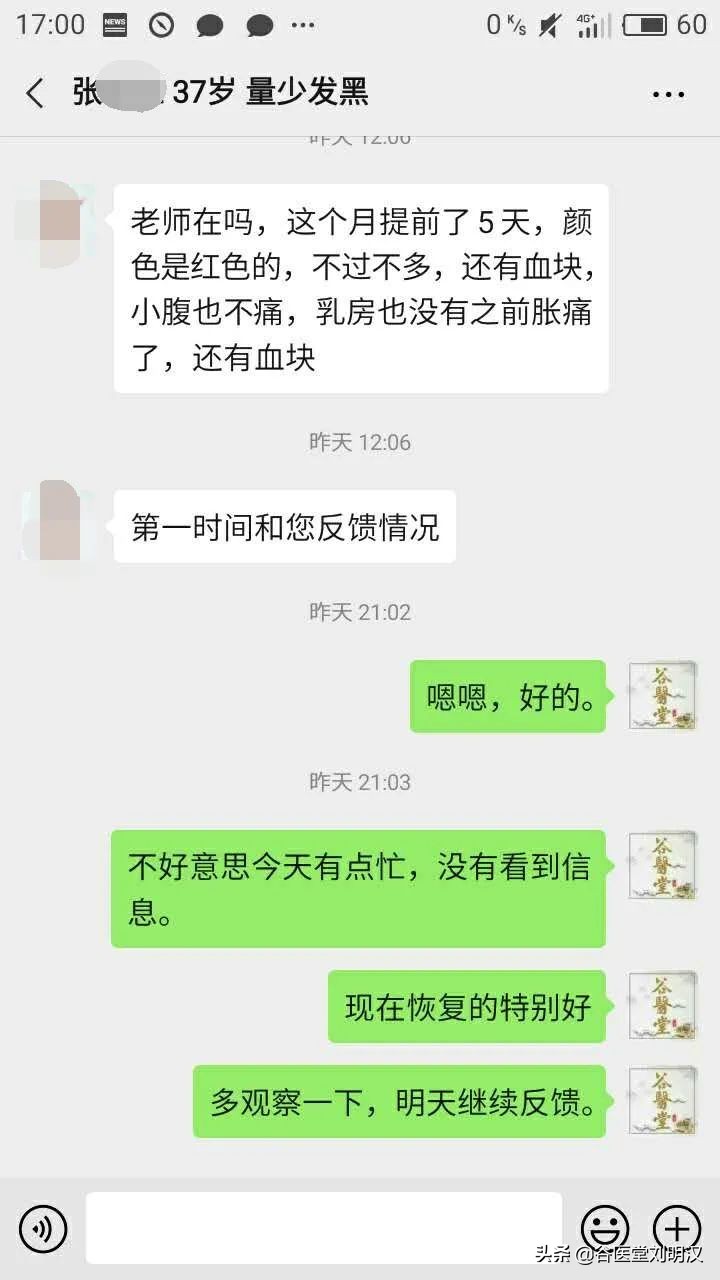Tap the back arrow to exit the chat

(35, 92)
